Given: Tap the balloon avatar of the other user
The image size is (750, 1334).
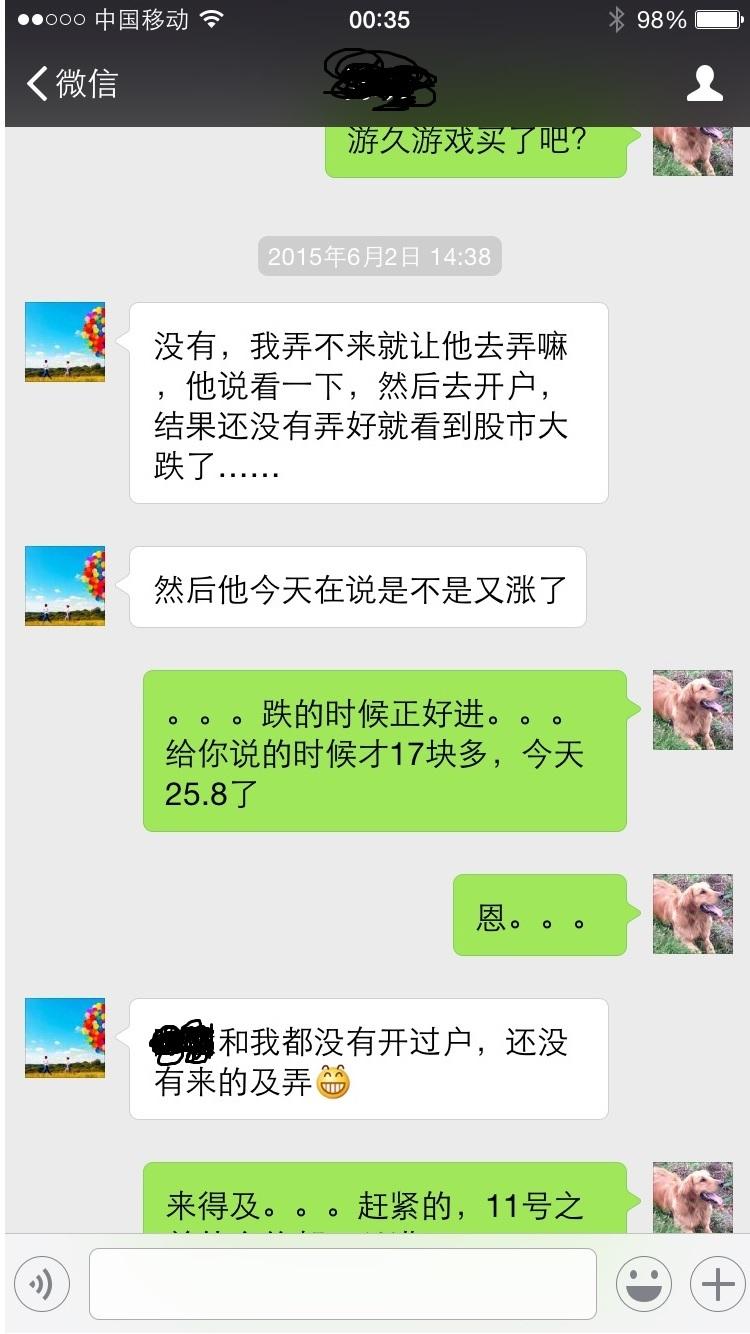Looking at the screenshot, I should point(64,341).
